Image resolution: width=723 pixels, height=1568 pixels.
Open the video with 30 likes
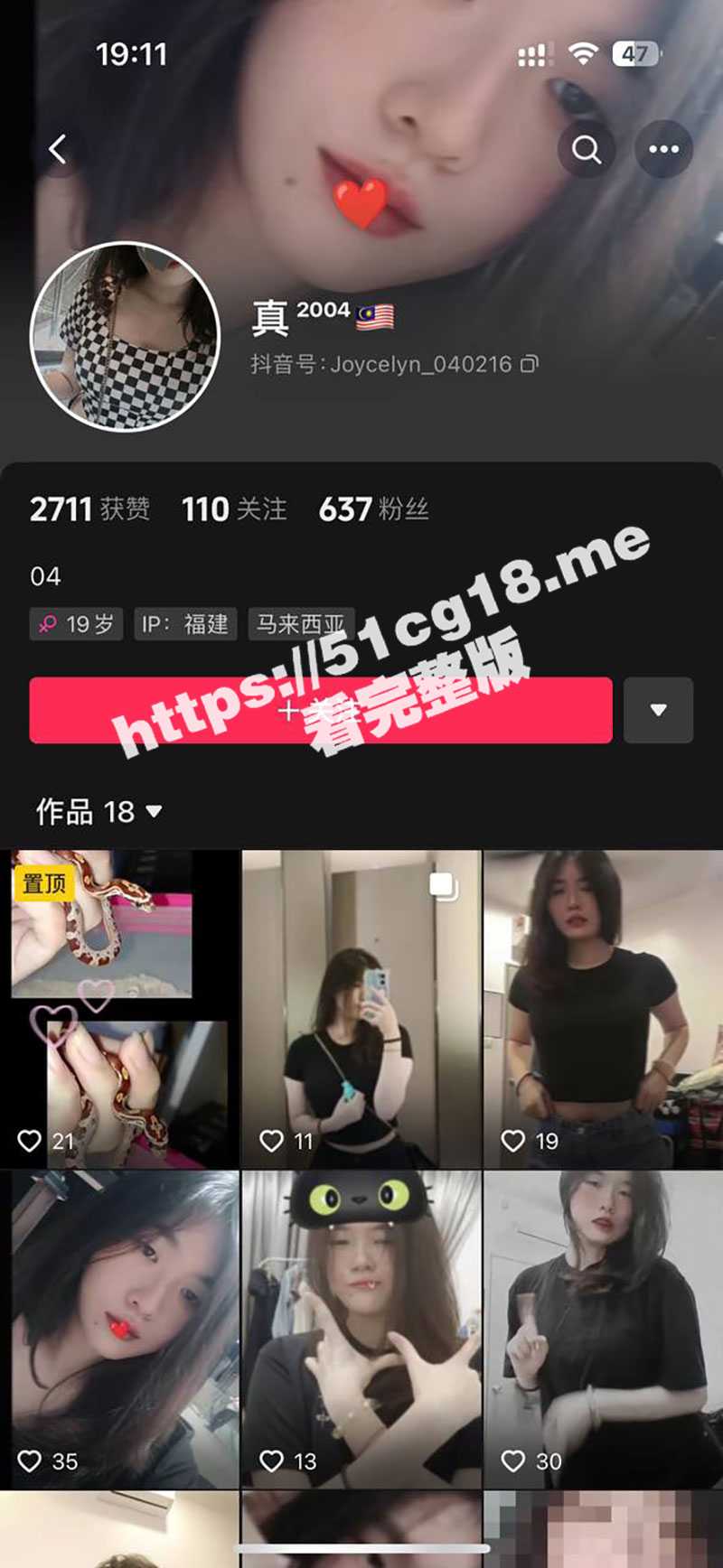[x=603, y=1329]
